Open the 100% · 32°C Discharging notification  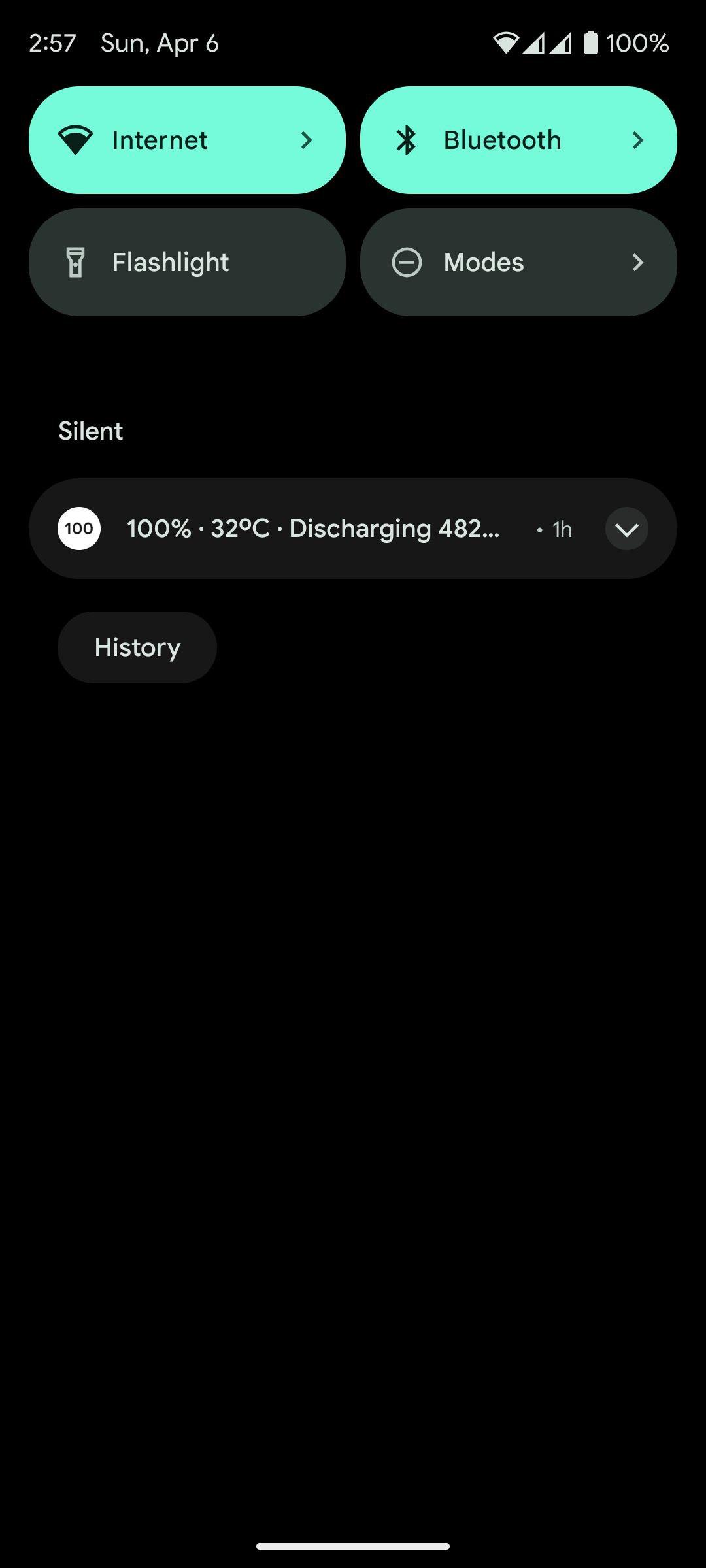(353, 529)
